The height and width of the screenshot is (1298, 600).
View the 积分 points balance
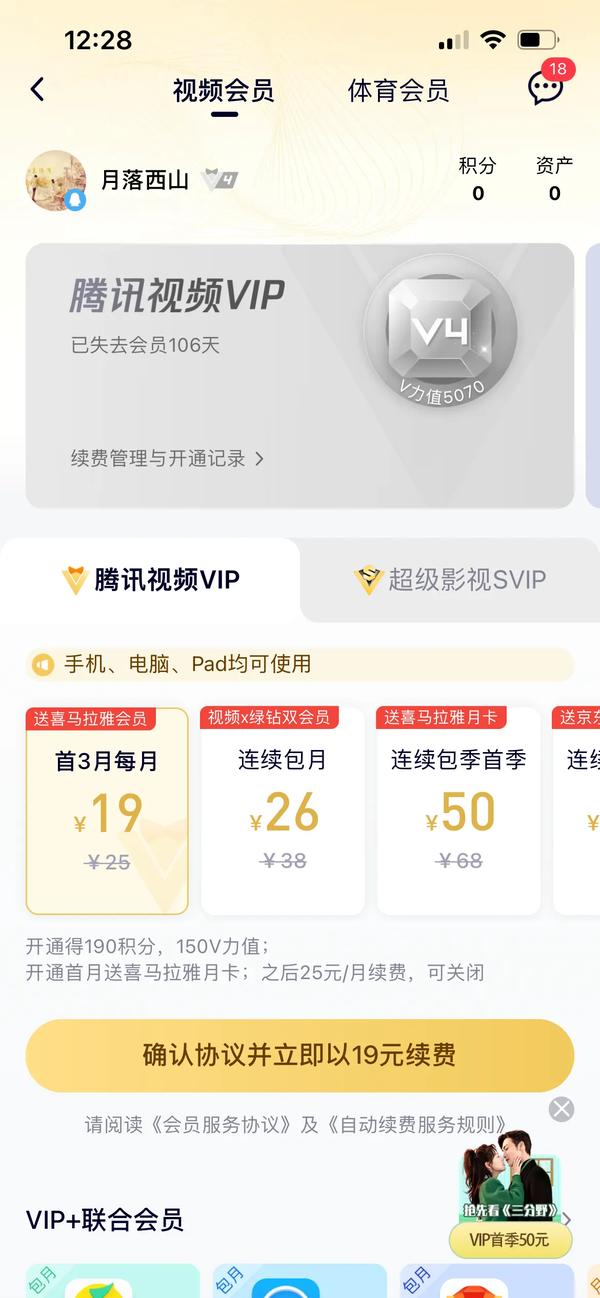(x=477, y=179)
